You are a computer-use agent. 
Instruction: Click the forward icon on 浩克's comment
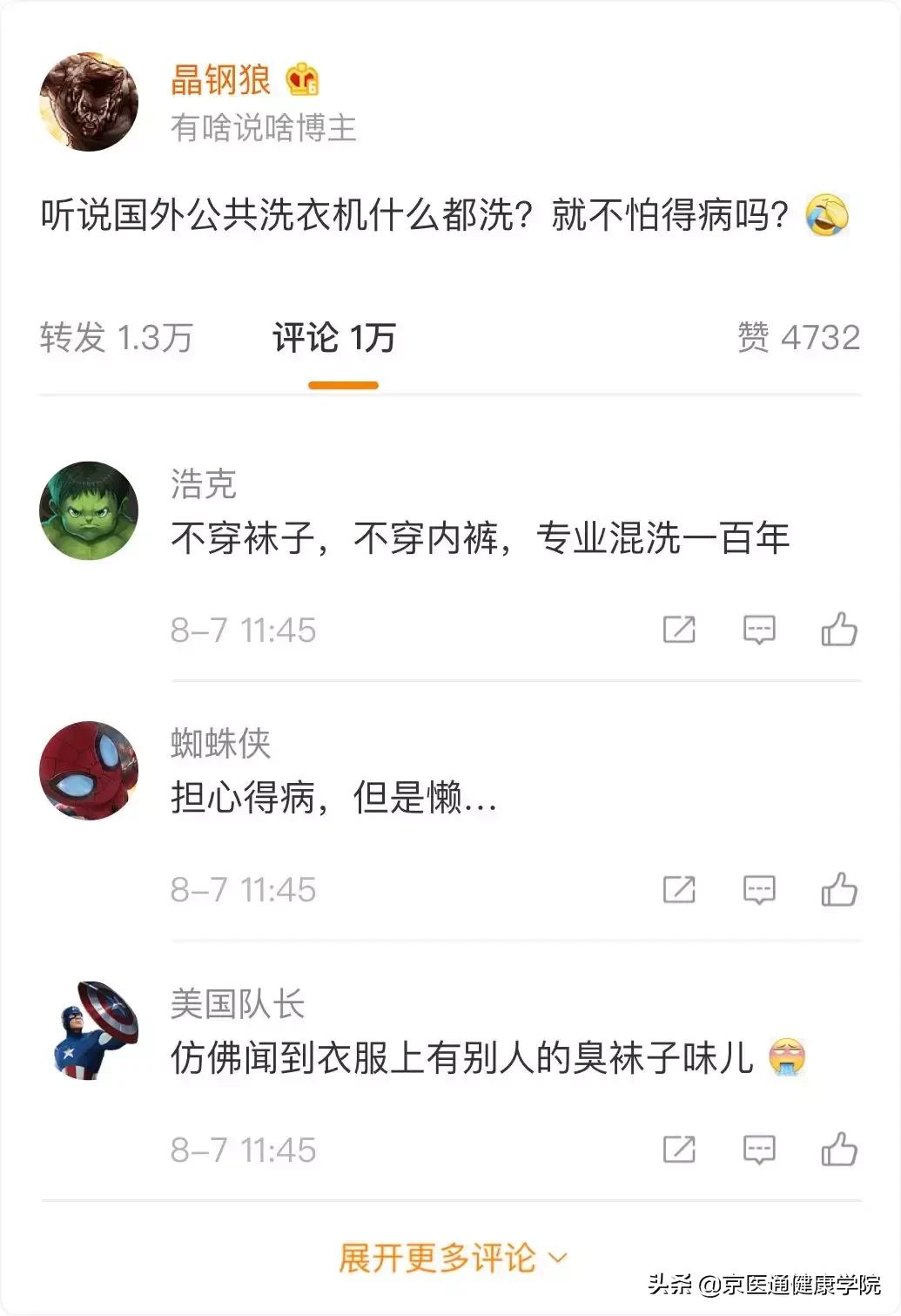point(681,629)
